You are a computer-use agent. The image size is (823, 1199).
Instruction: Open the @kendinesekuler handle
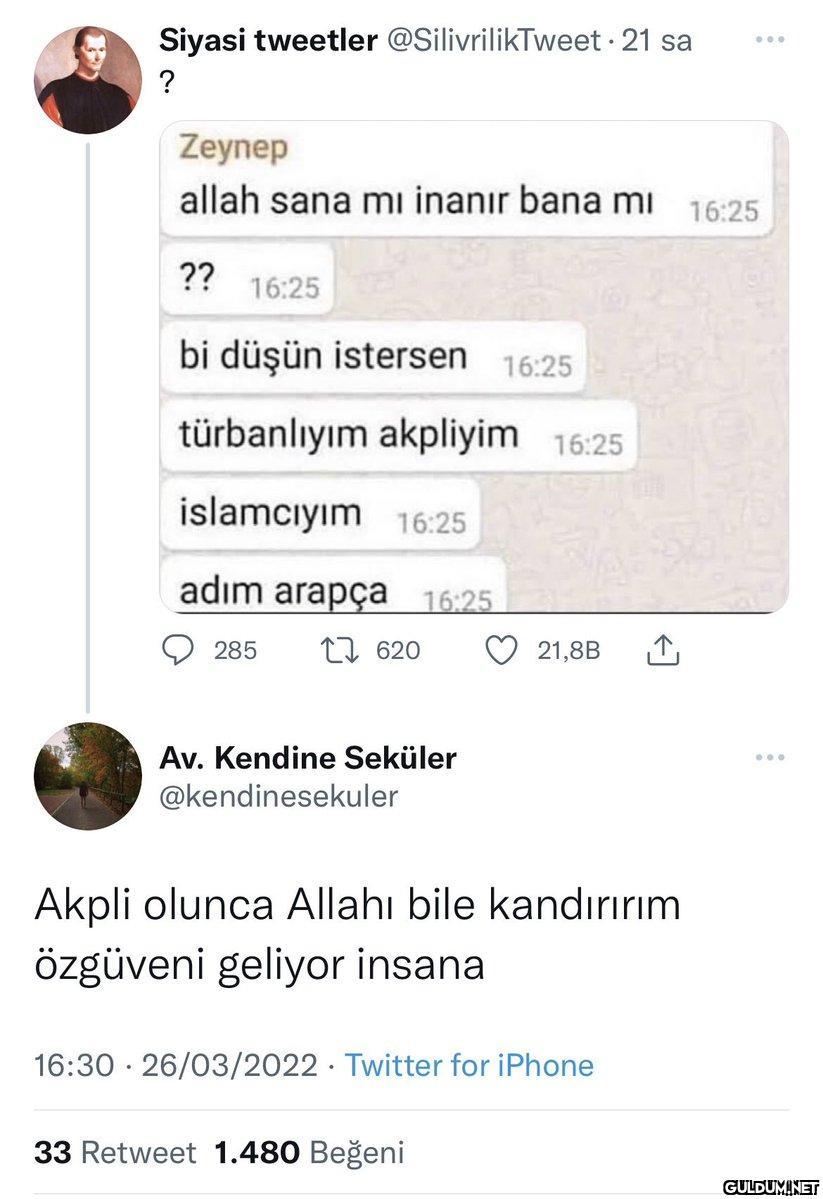click(x=279, y=796)
